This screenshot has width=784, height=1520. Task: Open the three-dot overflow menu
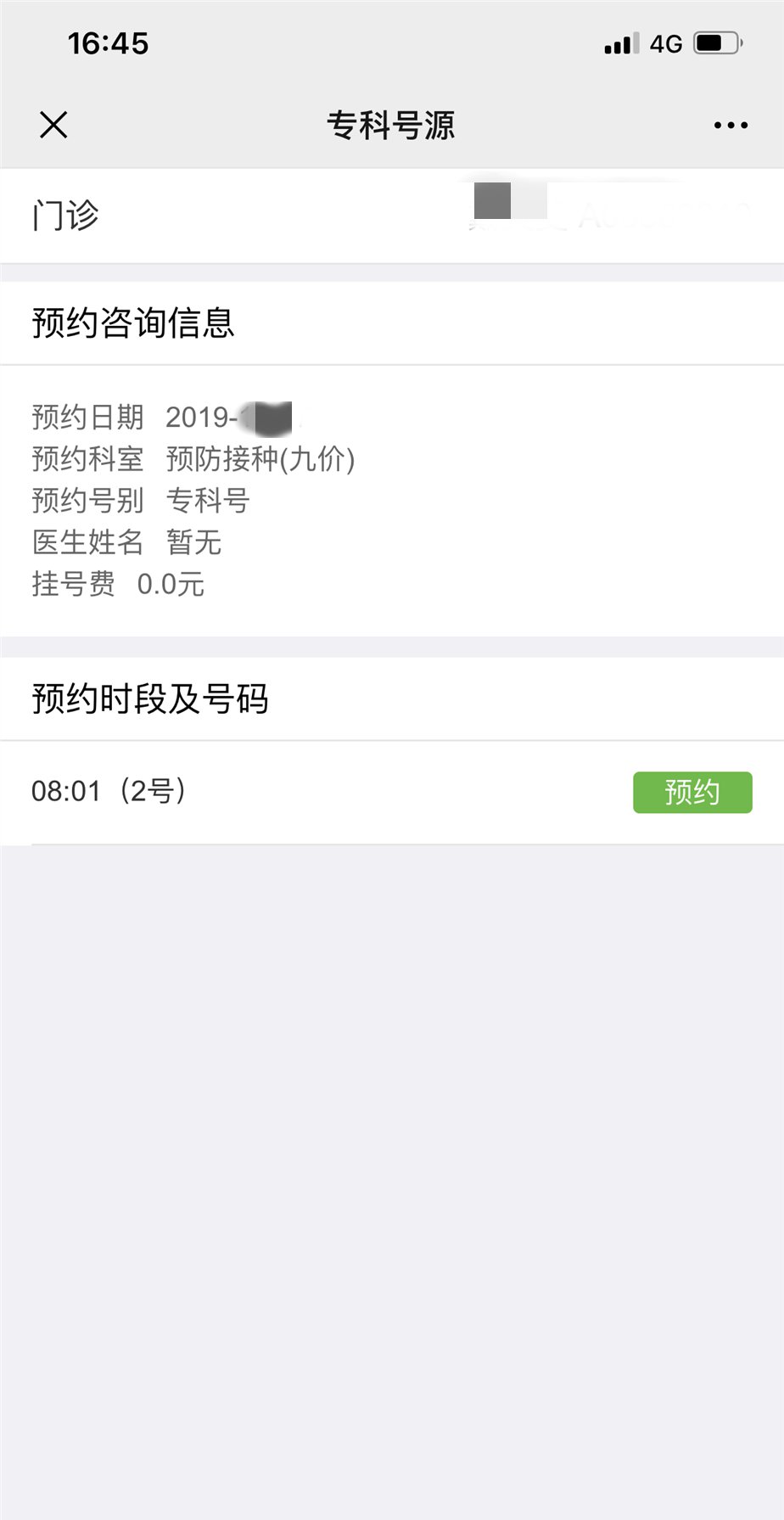(x=731, y=126)
